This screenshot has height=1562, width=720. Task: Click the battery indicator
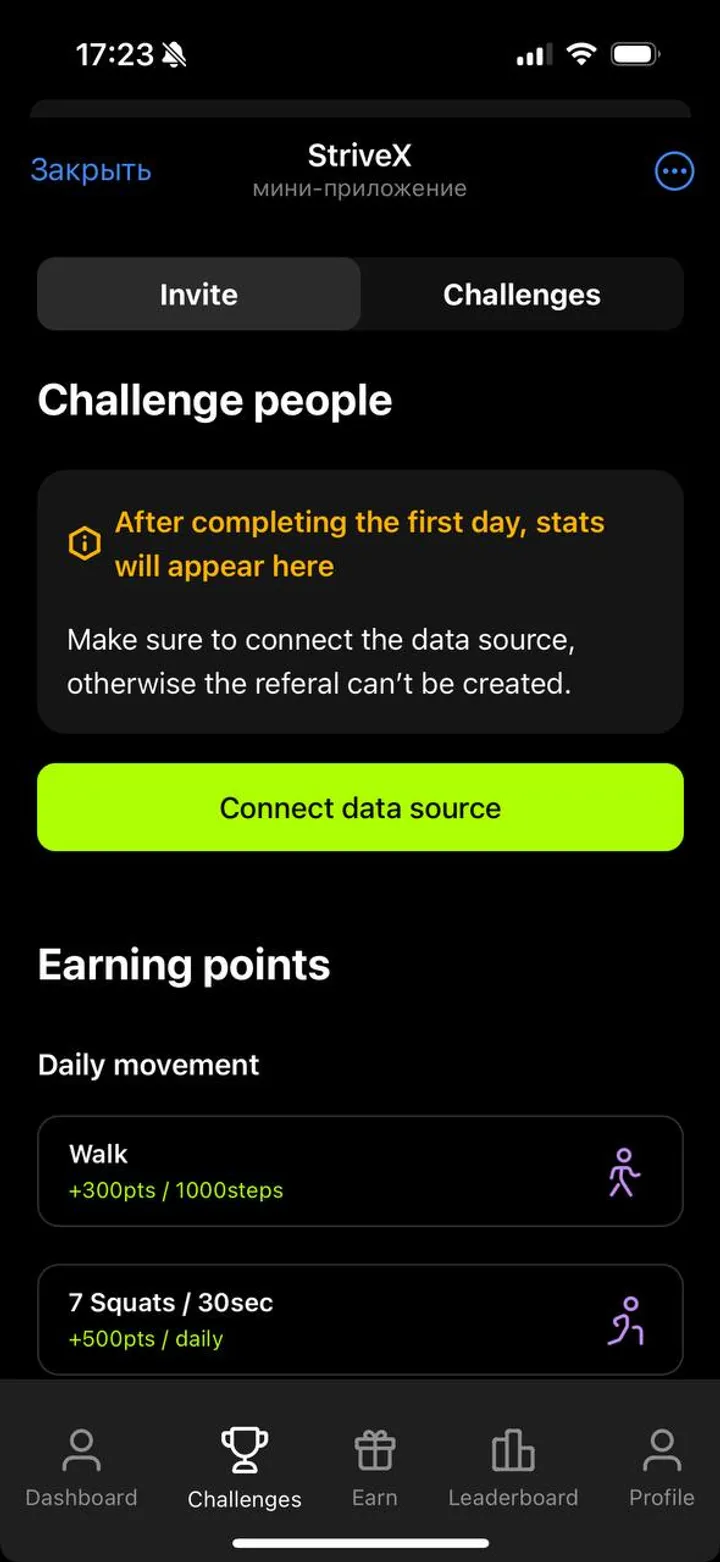[636, 55]
